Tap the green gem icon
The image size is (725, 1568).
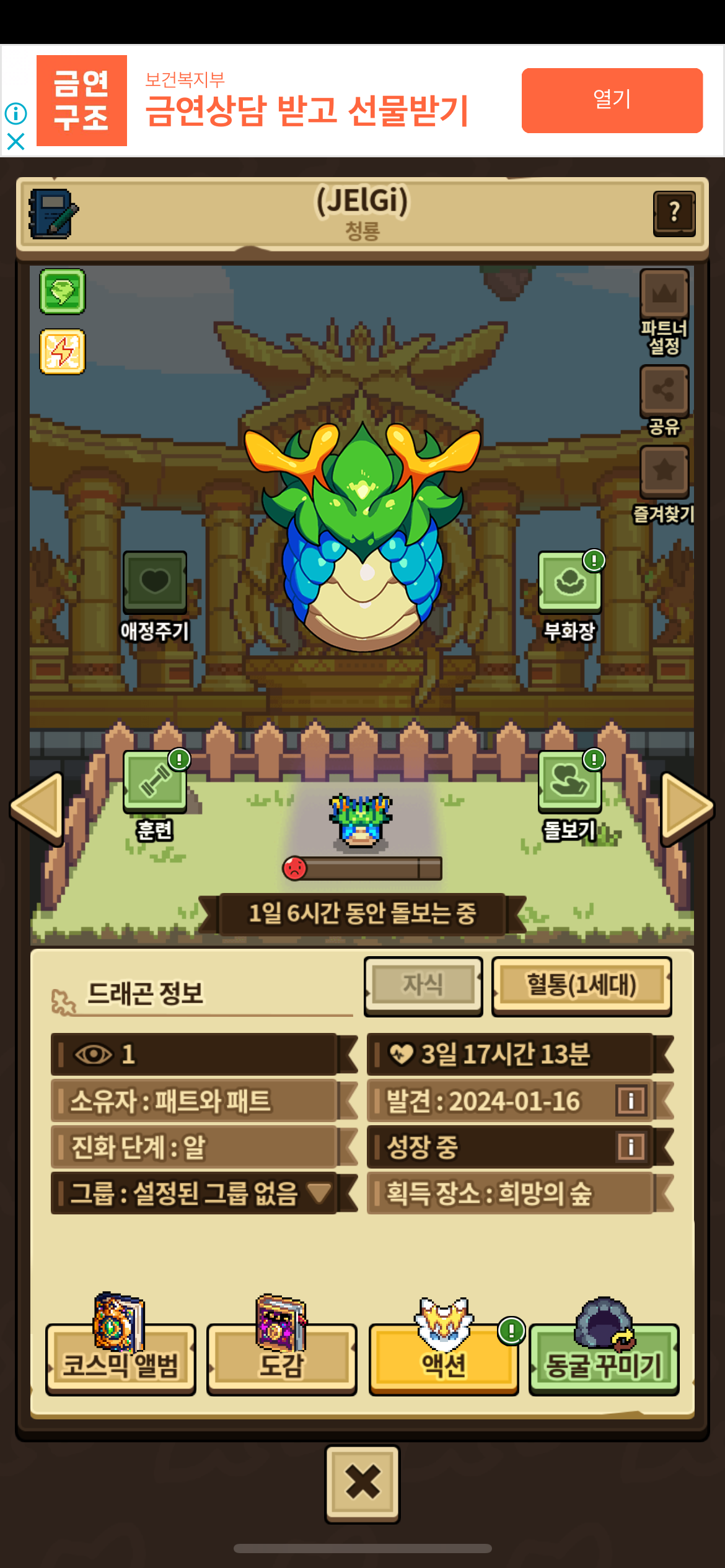63,291
